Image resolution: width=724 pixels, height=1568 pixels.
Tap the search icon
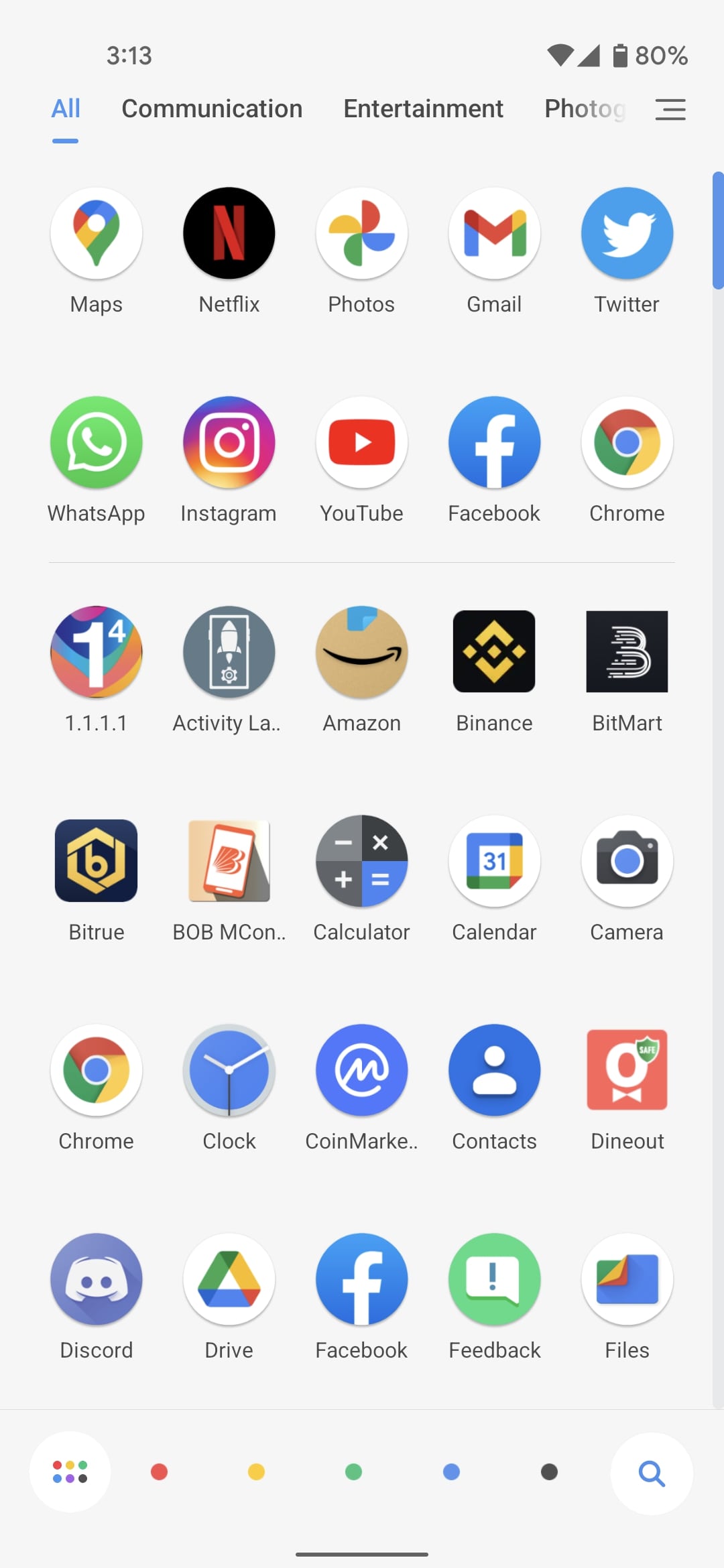650,1474
